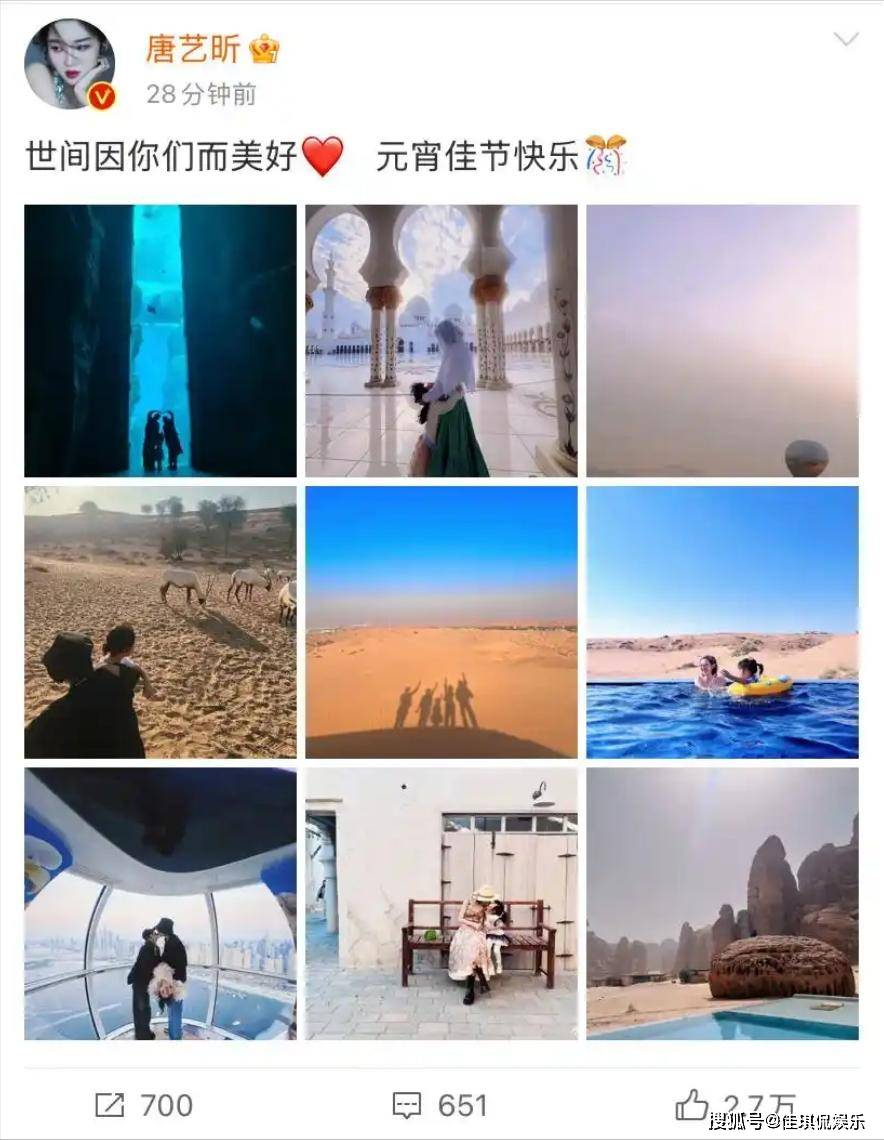884x1140 pixels.
Task: View the wooden bench photo
Action: (441, 903)
